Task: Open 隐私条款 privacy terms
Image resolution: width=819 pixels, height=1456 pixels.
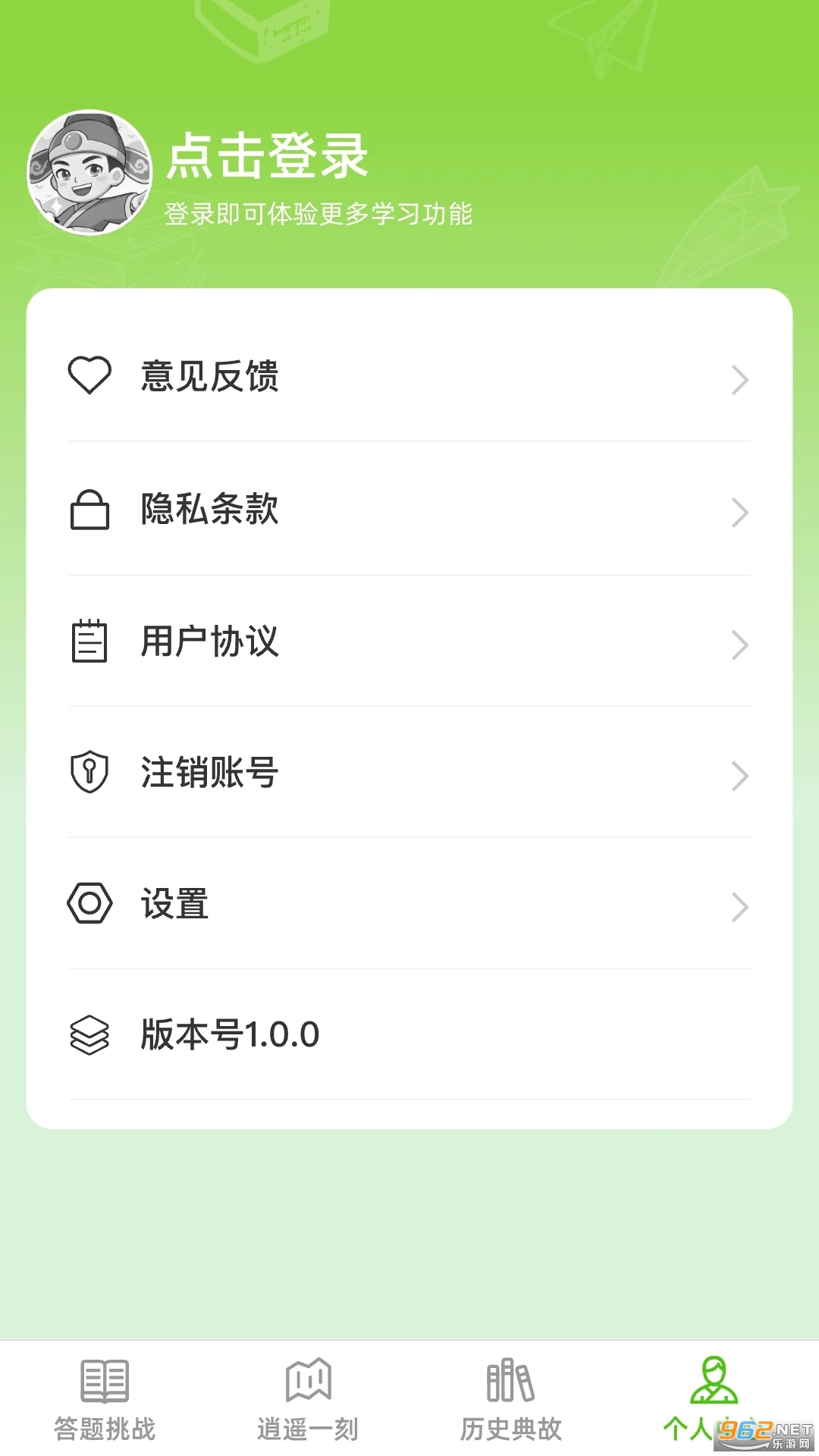Action: click(x=409, y=509)
